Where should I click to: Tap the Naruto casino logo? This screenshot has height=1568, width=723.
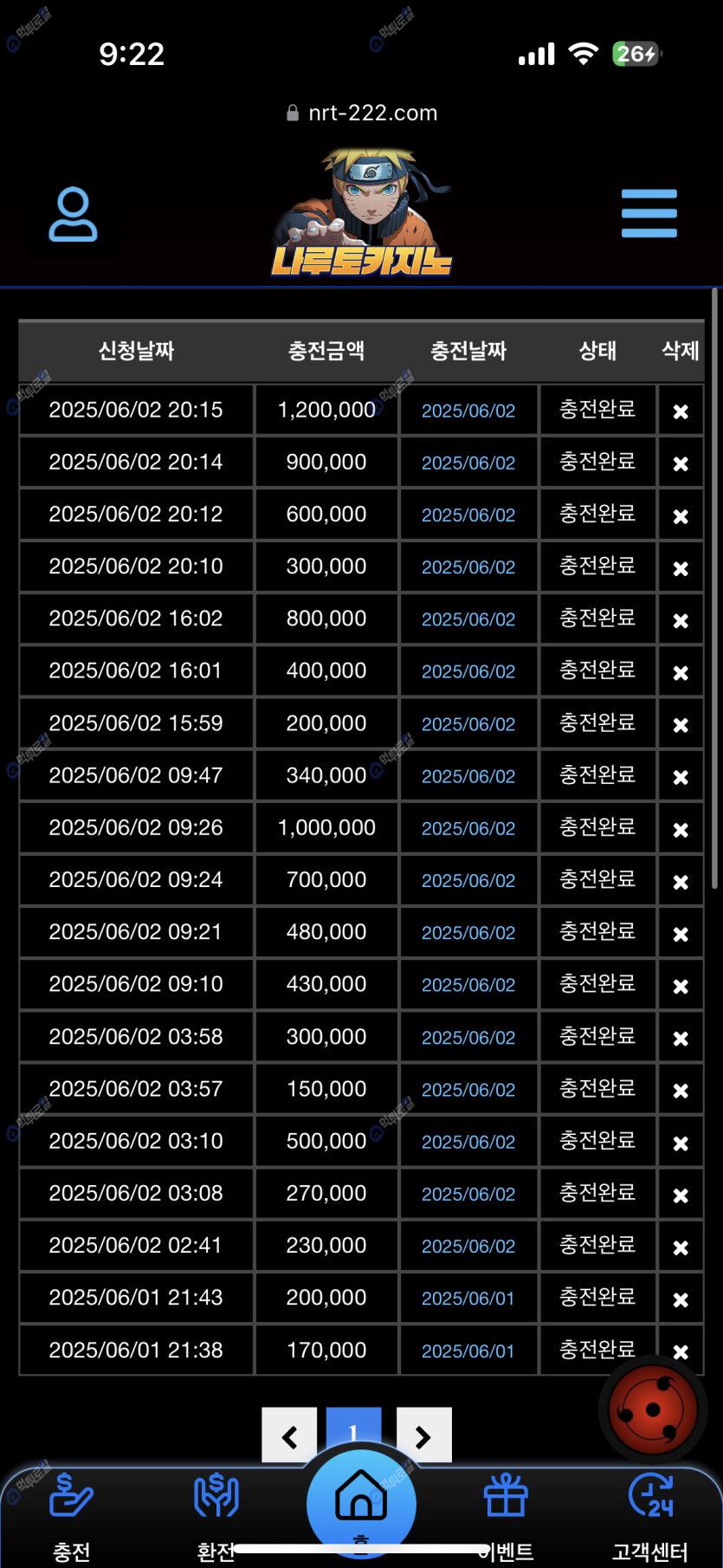tap(362, 215)
